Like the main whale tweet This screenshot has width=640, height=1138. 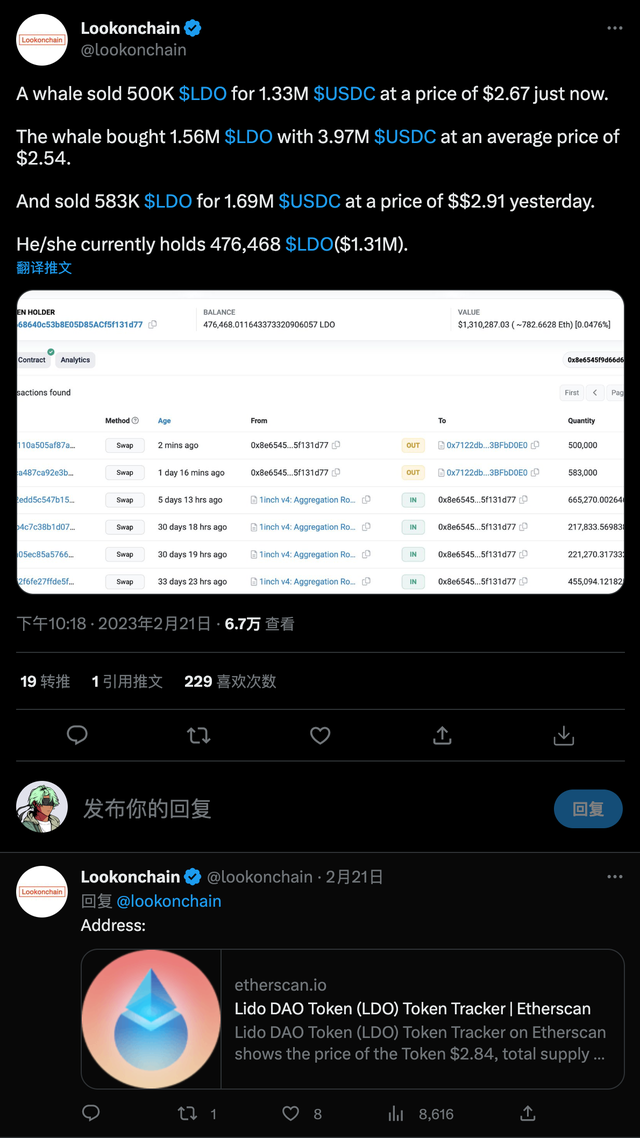coord(320,736)
